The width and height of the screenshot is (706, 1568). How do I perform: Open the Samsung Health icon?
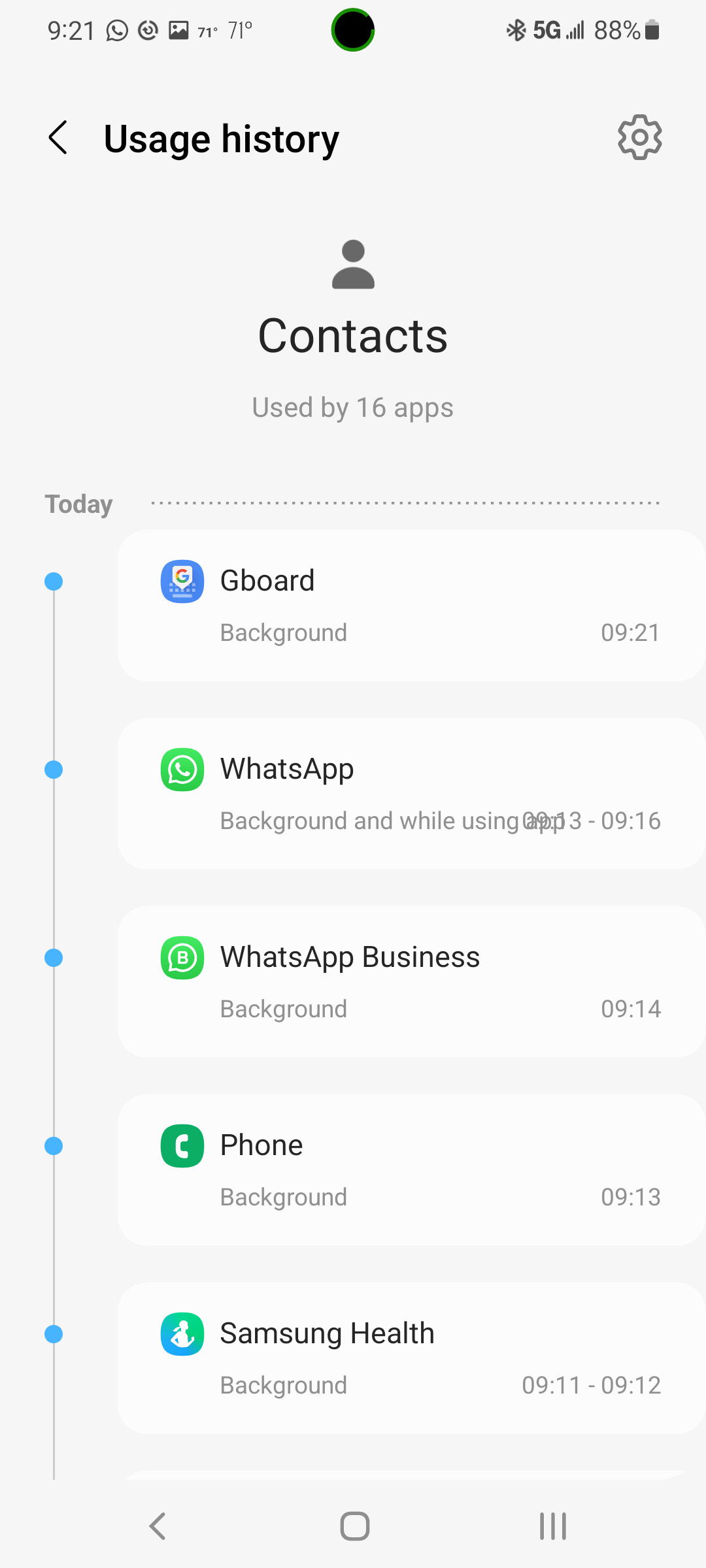click(x=182, y=1334)
